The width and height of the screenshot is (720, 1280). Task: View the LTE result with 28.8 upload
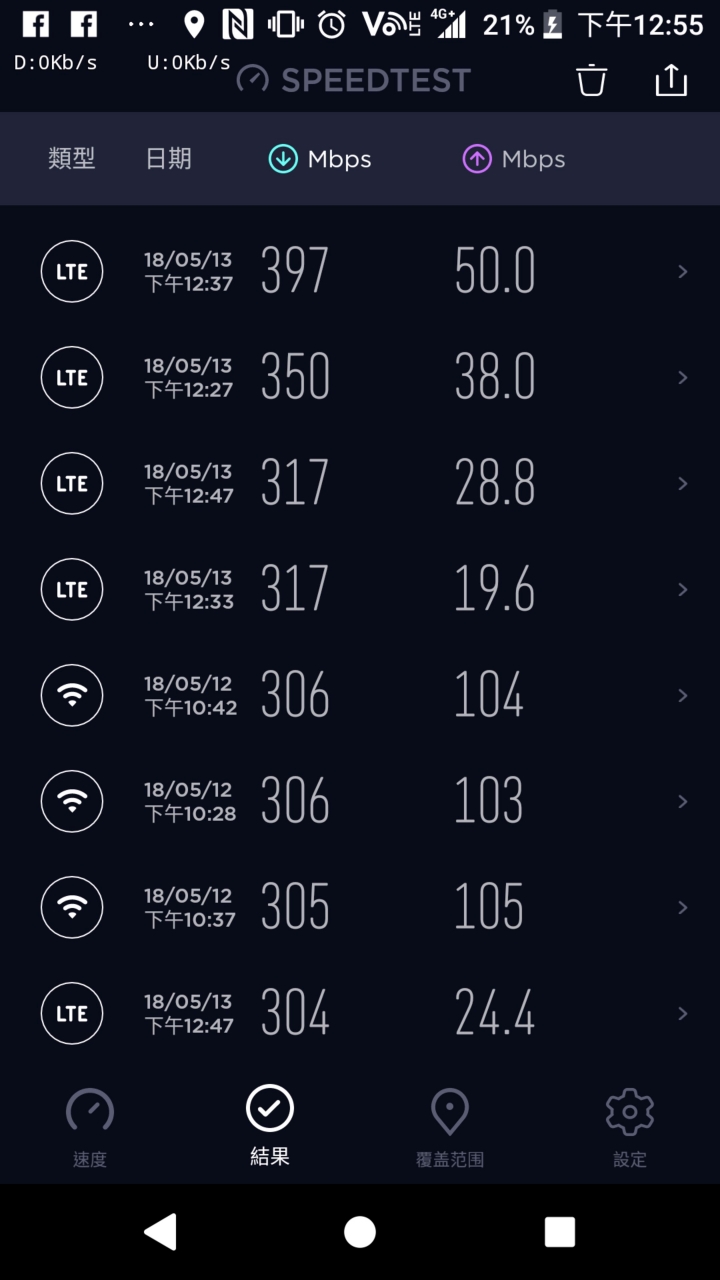coord(360,483)
